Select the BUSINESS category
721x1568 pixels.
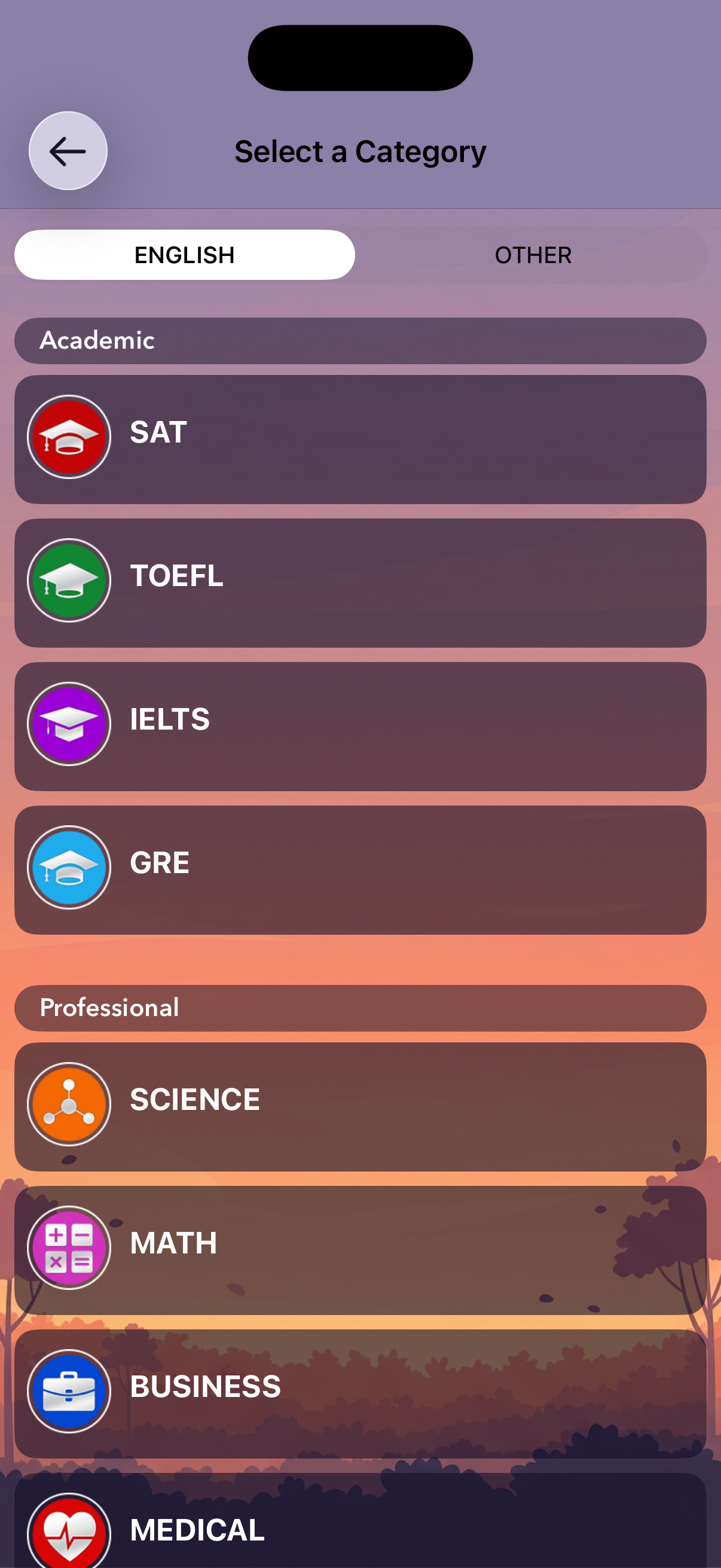[x=360, y=1391]
